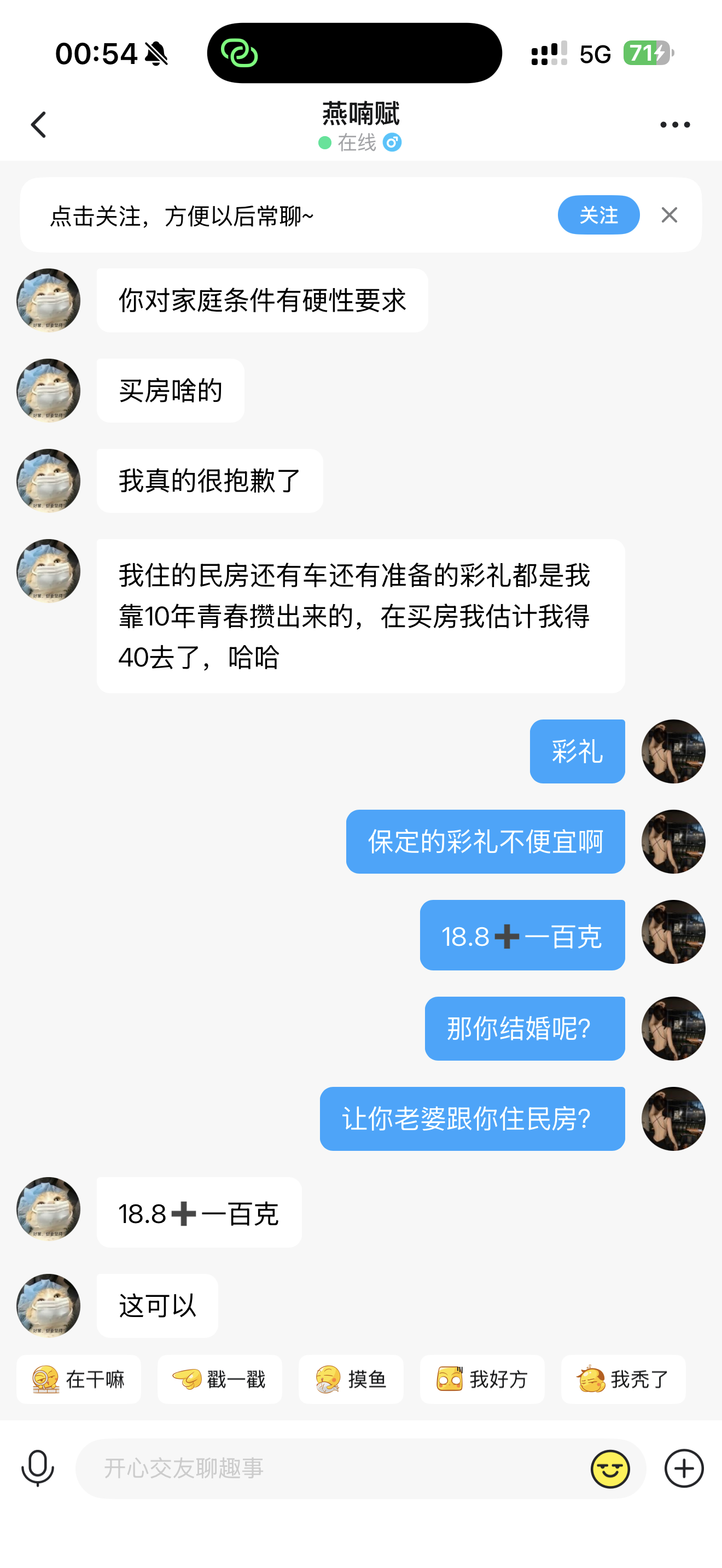Tap the 关注 follow button
The image size is (722, 1568).
[x=598, y=215]
